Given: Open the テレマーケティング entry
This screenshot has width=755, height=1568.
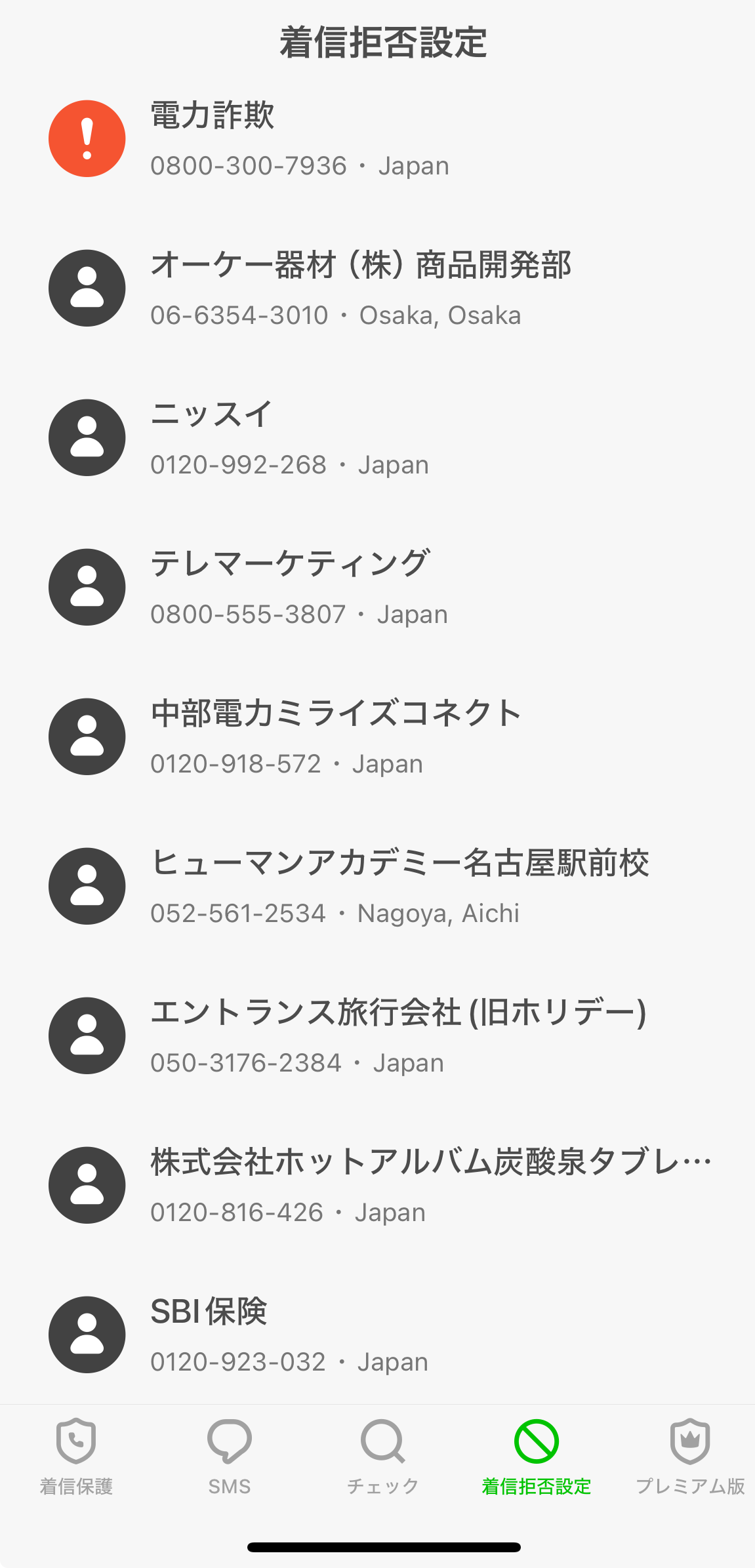Looking at the screenshot, I should coord(377,588).
